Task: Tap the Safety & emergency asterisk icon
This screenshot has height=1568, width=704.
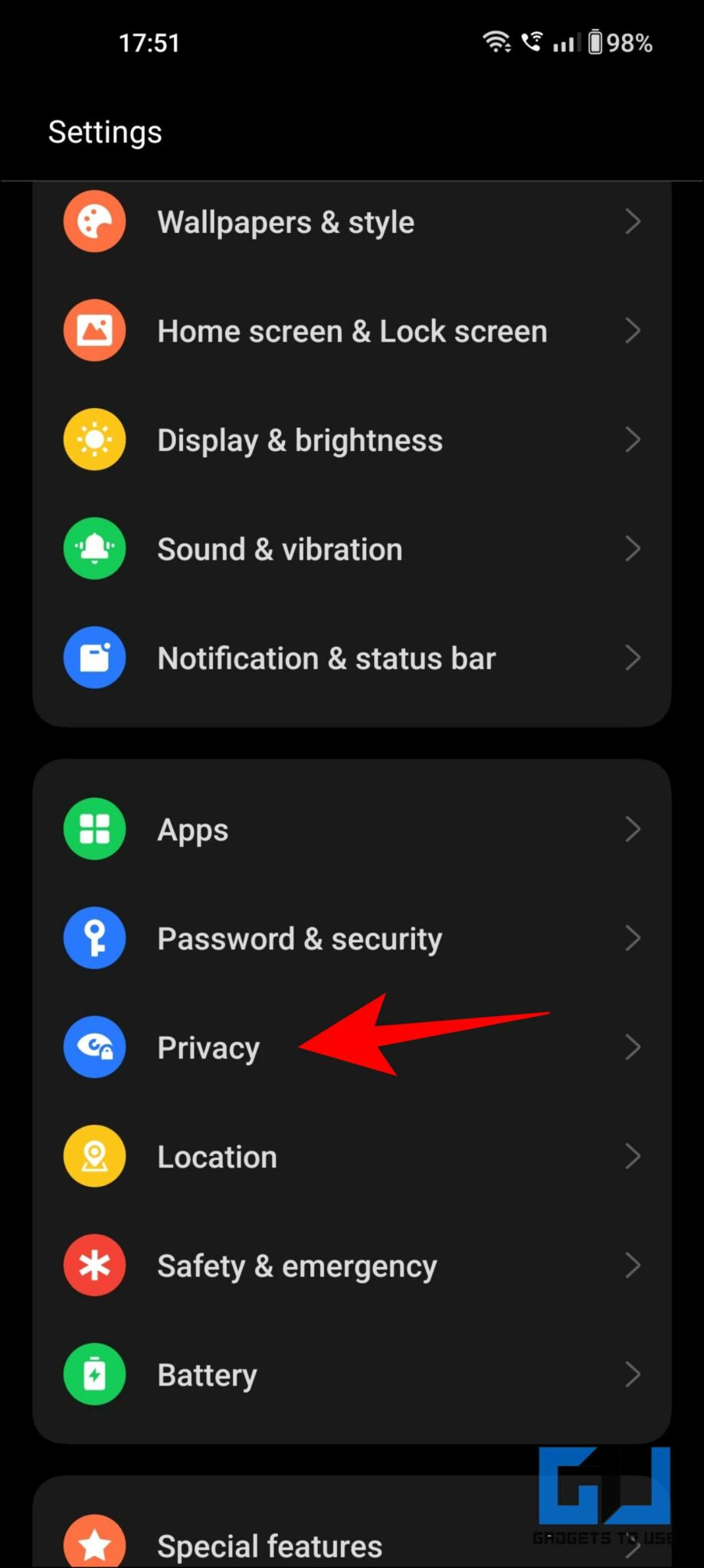Action: (x=94, y=1265)
